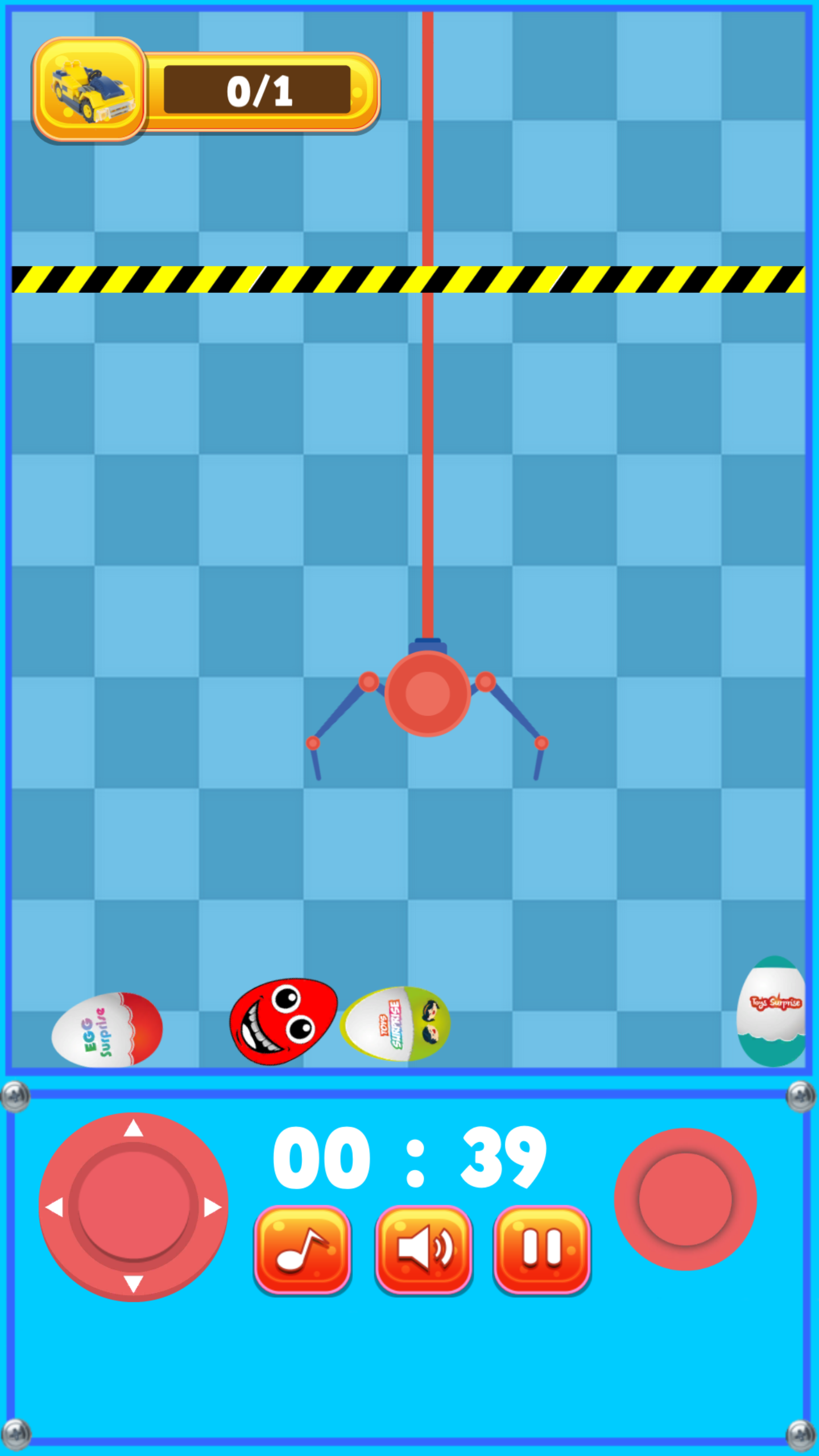Mute the sound speaker button
The image size is (819, 1456).
(x=423, y=1250)
